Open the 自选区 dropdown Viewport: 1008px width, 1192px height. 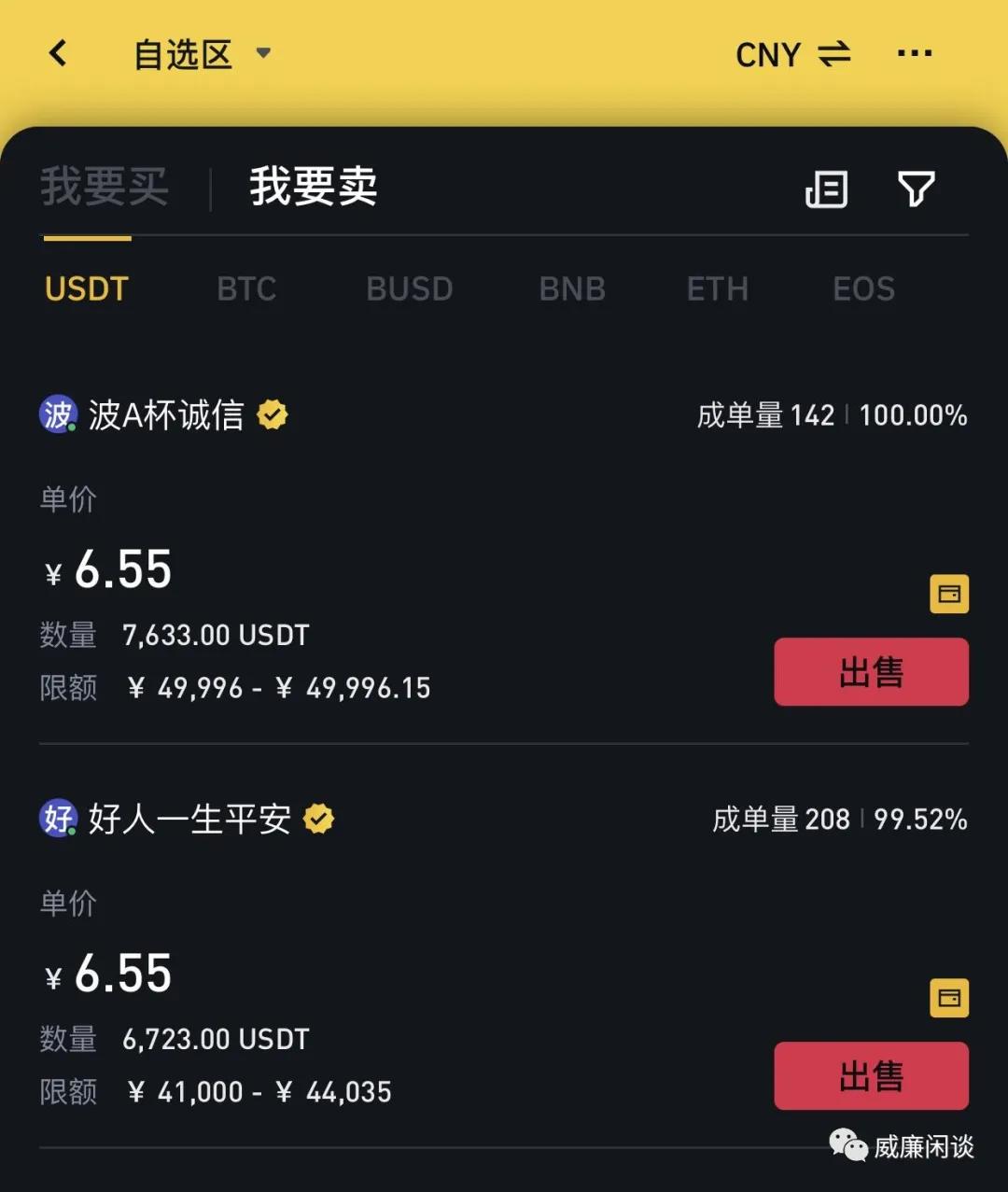coord(198,53)
